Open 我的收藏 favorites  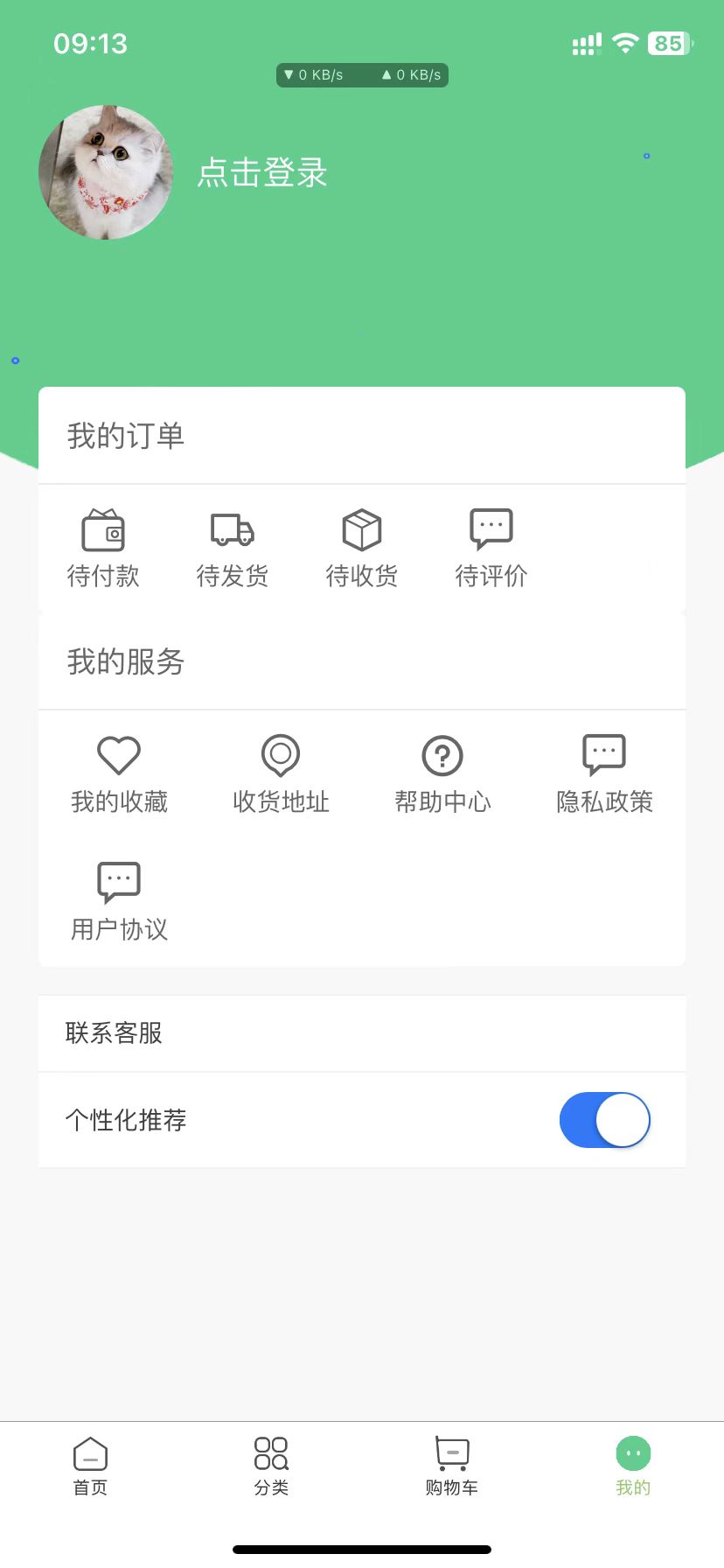(x=119, y=773)
